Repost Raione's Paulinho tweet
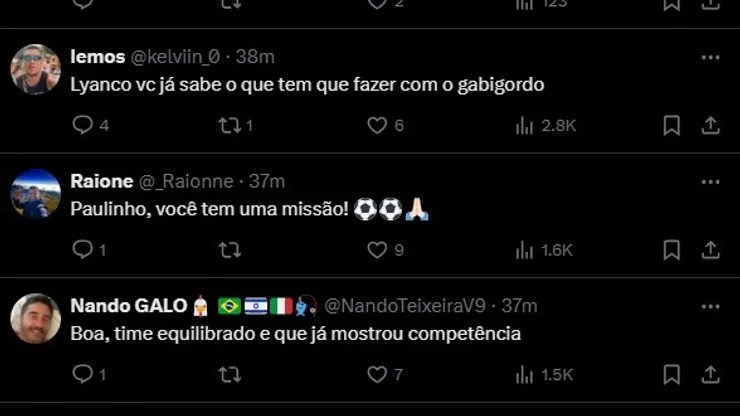 (229, 249)
